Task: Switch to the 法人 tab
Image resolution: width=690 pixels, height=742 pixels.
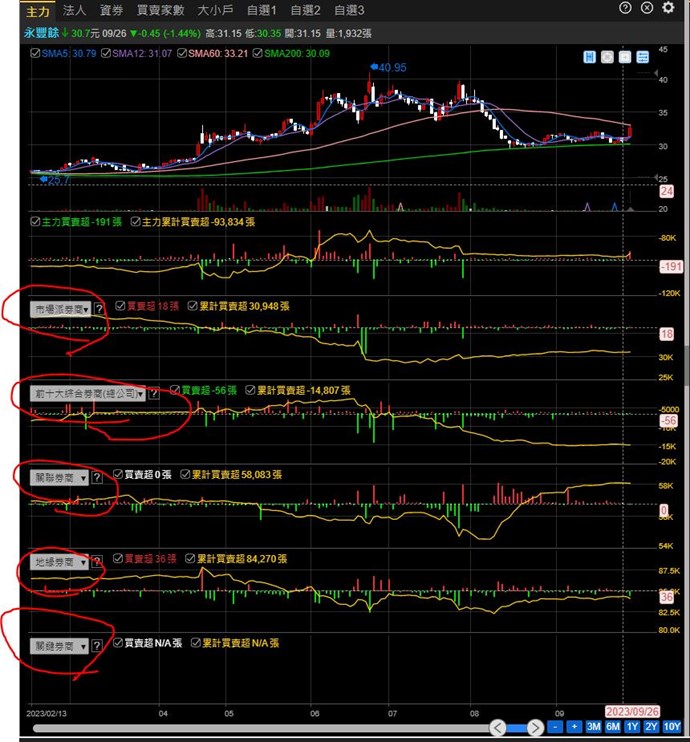Action: 74,10
